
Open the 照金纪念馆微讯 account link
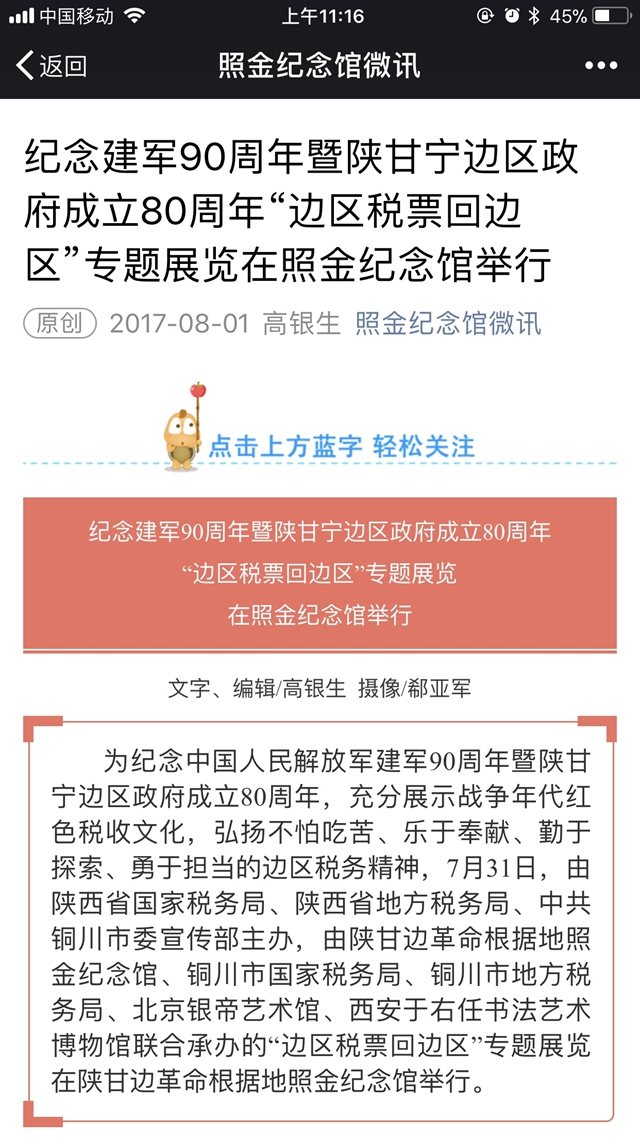pos(448,323)
